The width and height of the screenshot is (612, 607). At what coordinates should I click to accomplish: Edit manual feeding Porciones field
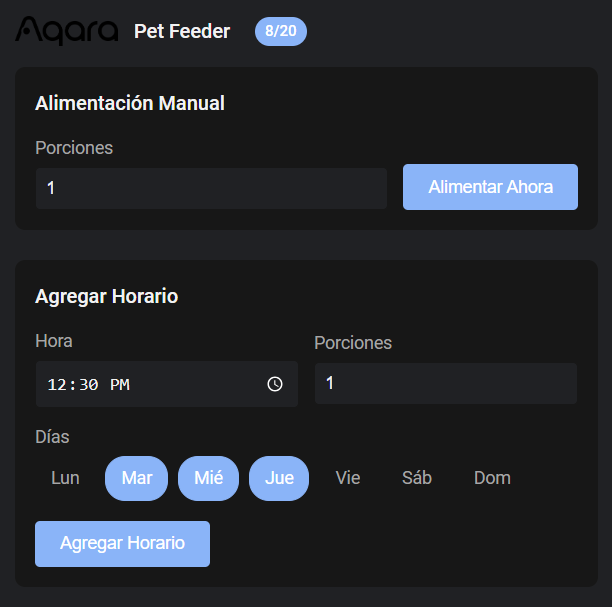210,188
